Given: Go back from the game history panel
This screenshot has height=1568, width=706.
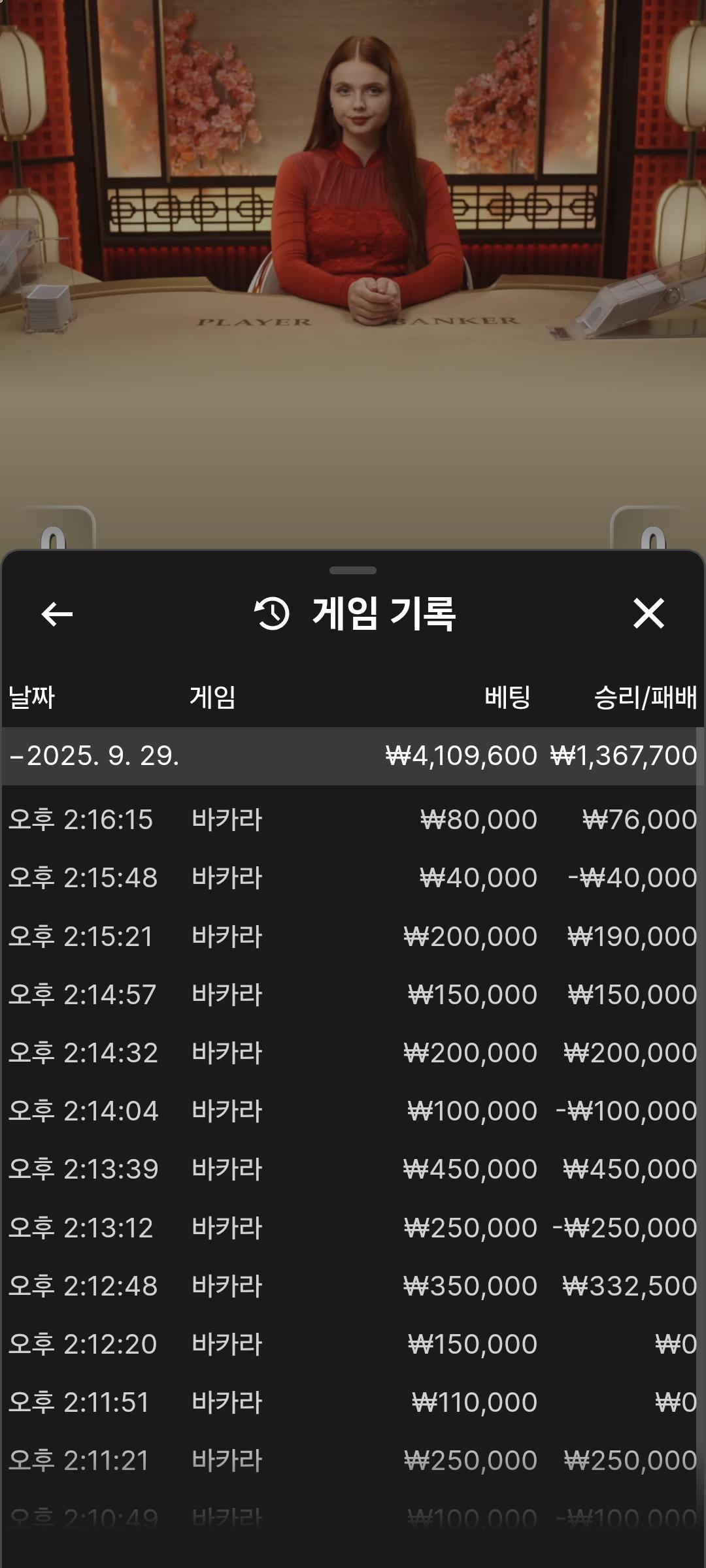Looking at the screenshot, I should point(57,614).
